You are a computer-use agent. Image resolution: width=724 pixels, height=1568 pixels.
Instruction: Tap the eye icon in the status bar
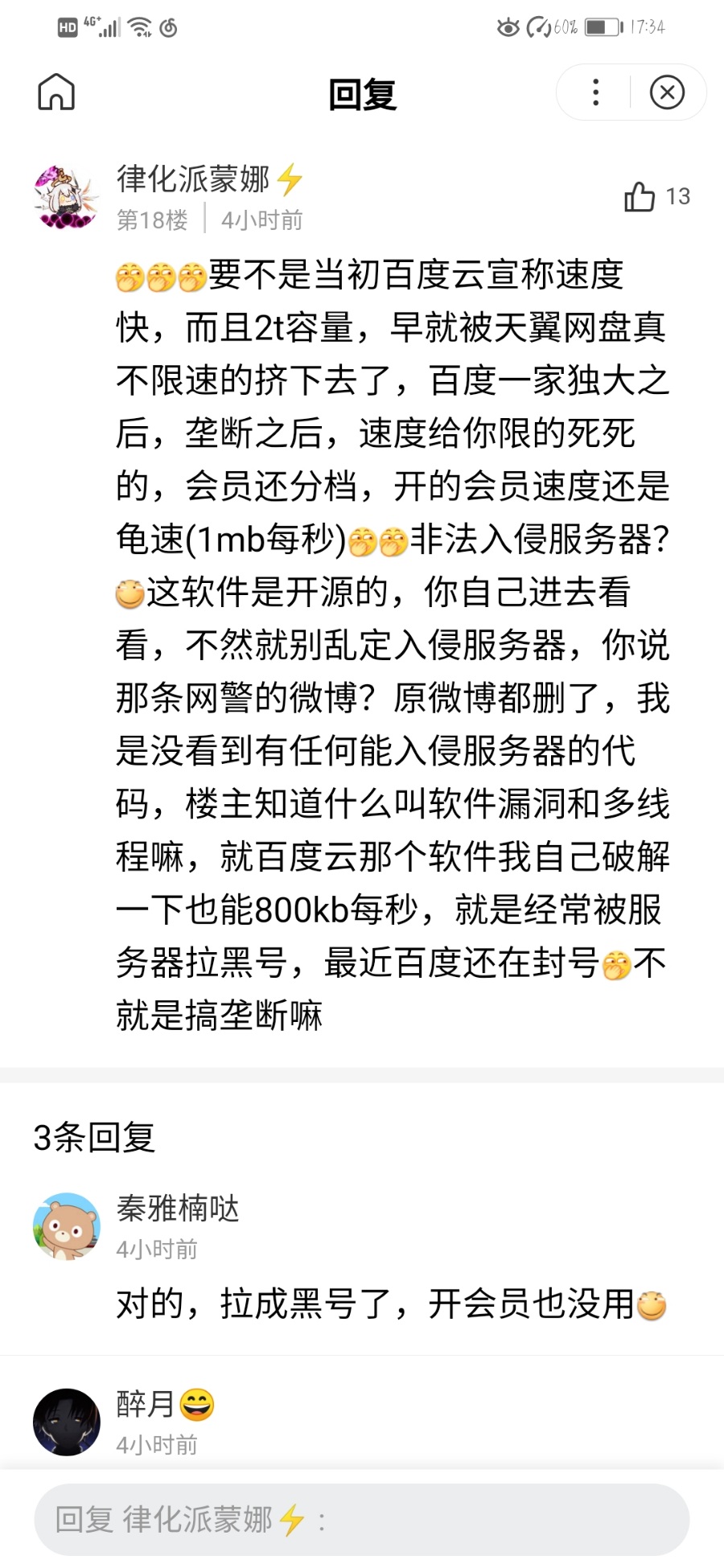[509, 27]
